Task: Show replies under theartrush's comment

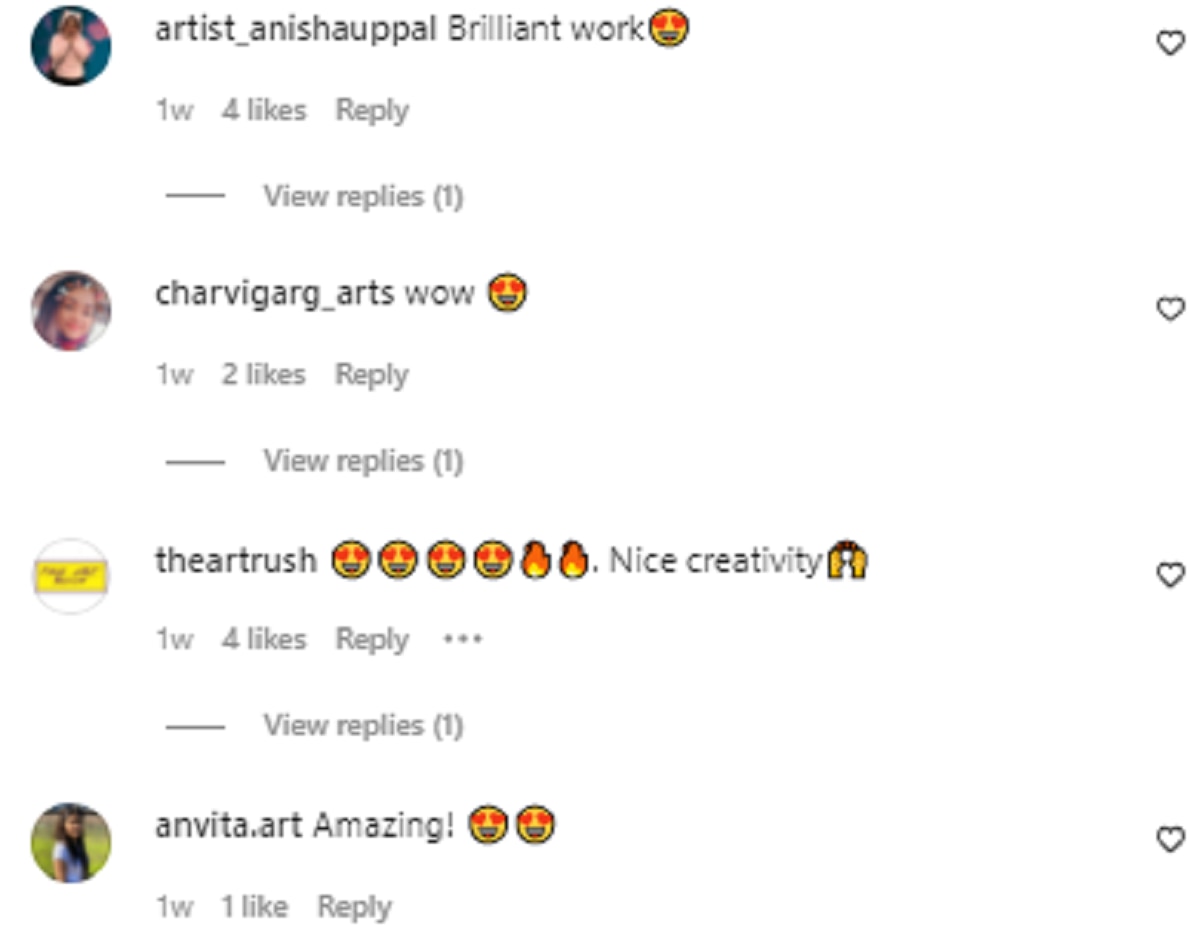Action: pos(362,725)
